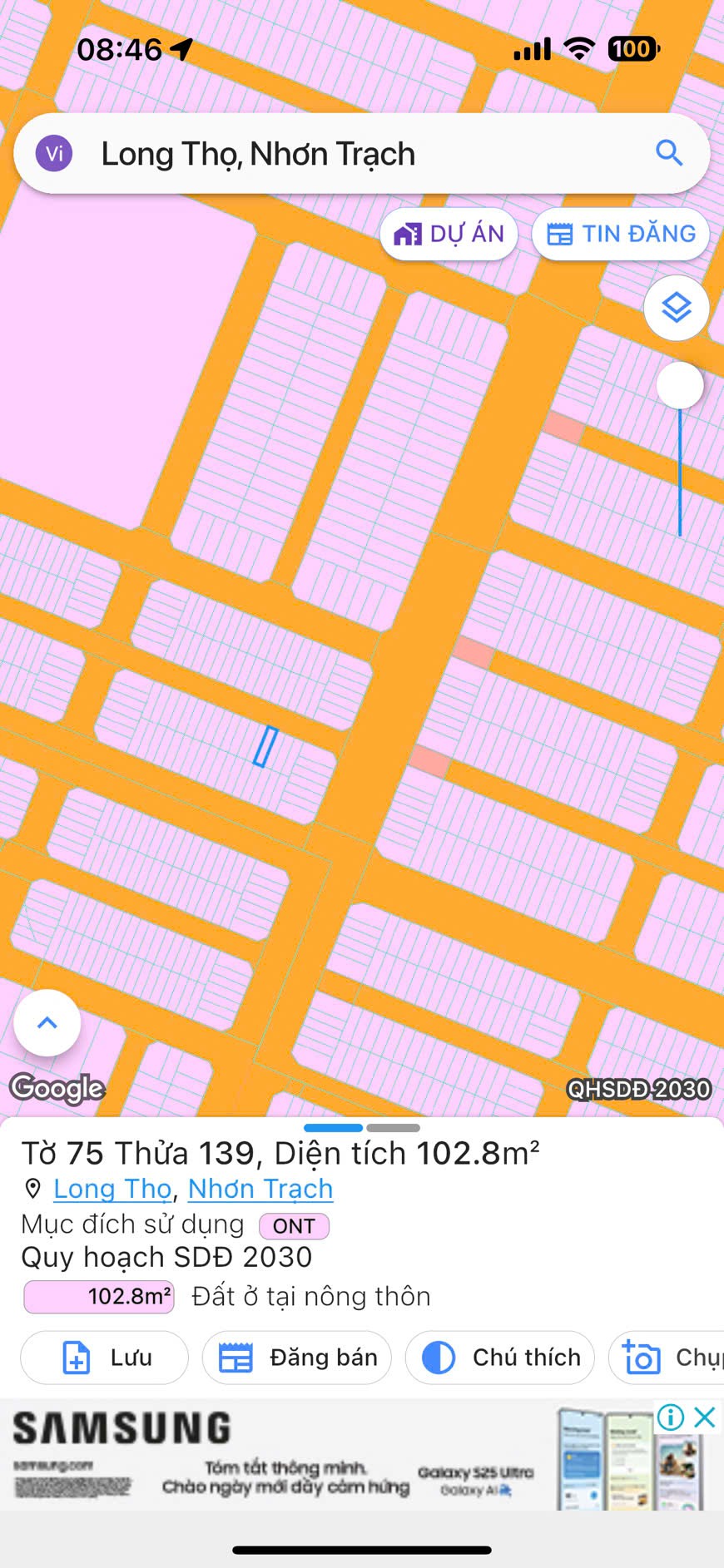Viewport: 724px width, 1568px height.
Task: Expand the panel with up chevron
Action: (47, 1022)
